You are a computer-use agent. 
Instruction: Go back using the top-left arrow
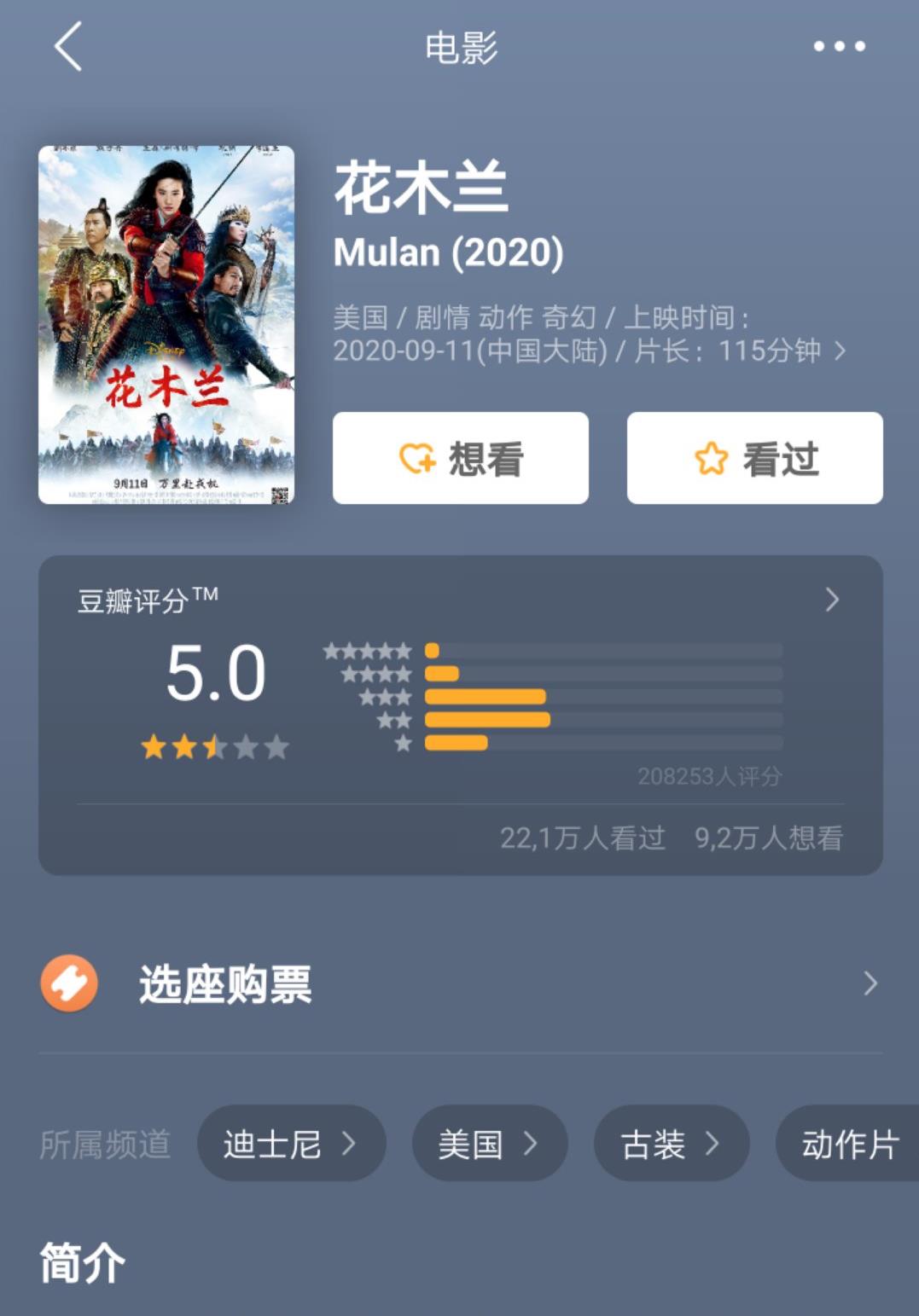68,47
